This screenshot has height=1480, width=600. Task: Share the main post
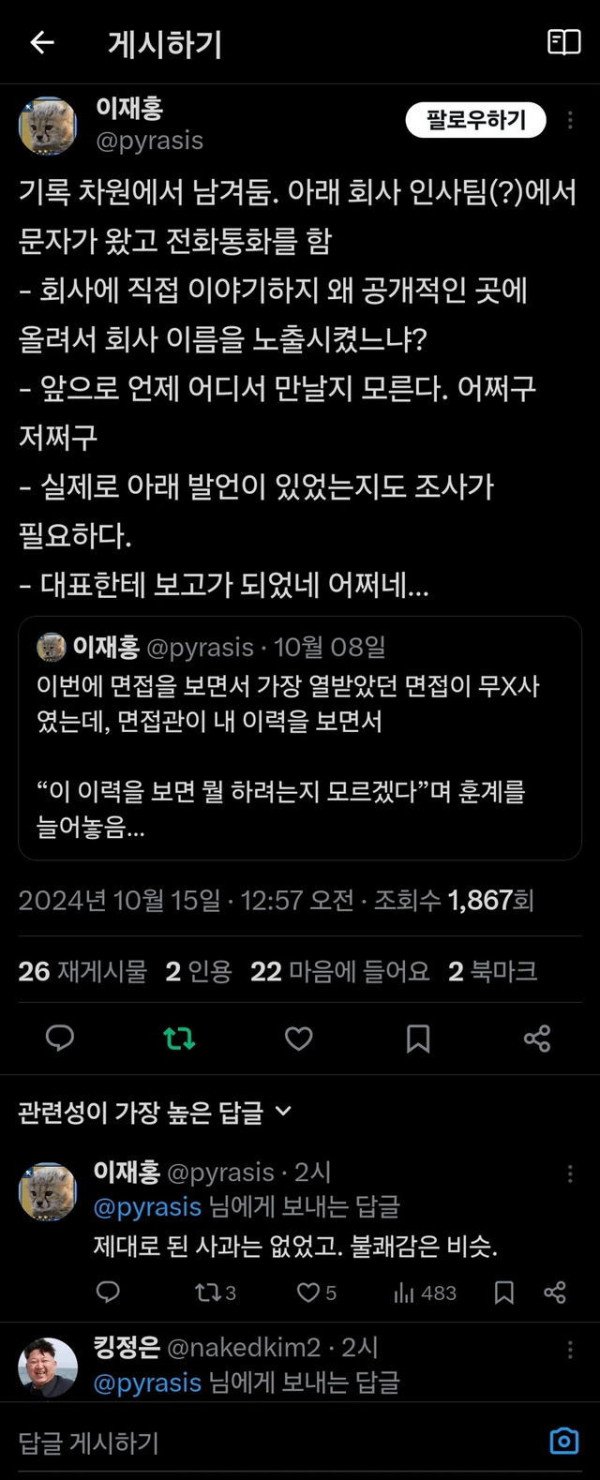pos(537,1039)
